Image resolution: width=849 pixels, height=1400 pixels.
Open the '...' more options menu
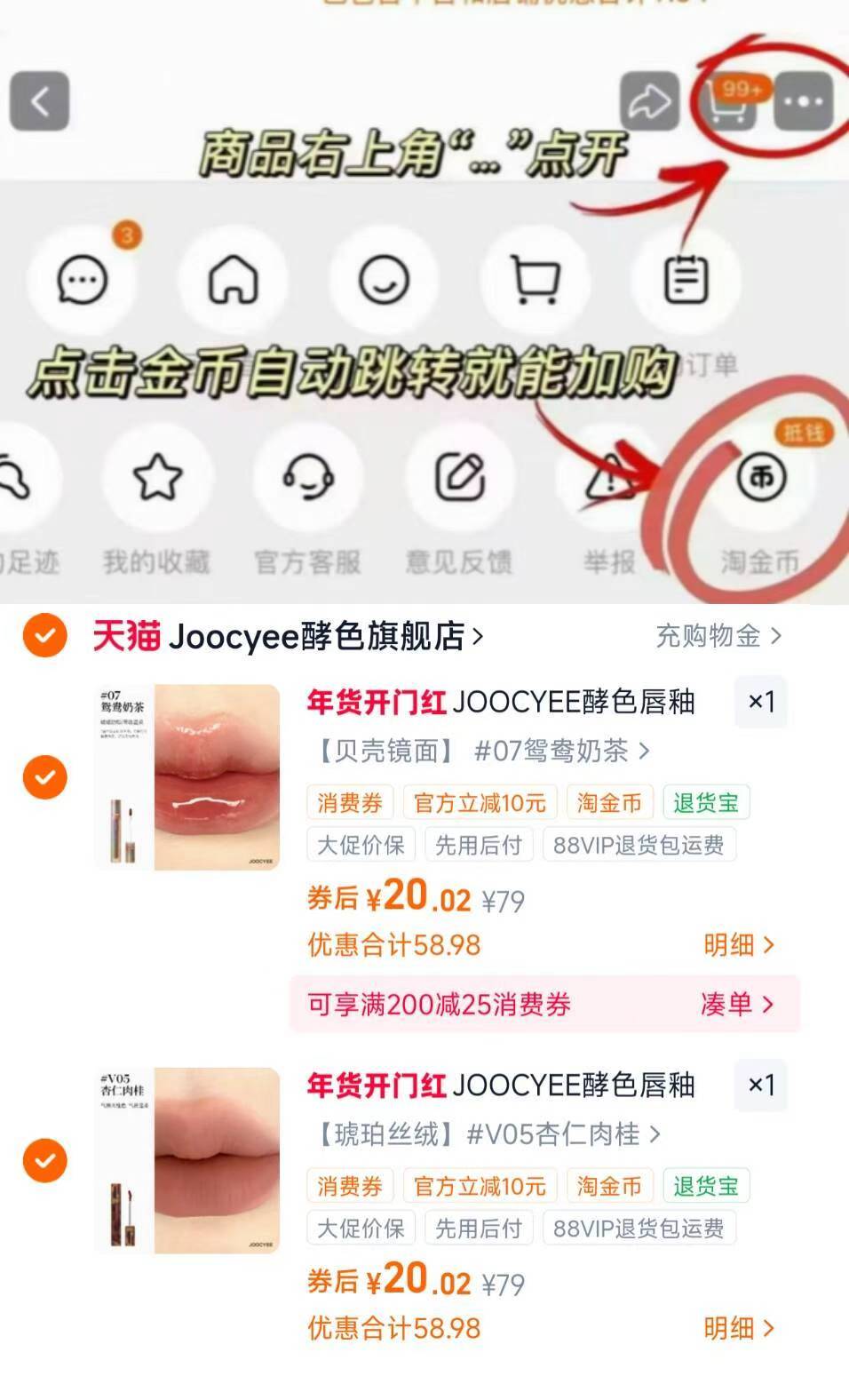805,100
